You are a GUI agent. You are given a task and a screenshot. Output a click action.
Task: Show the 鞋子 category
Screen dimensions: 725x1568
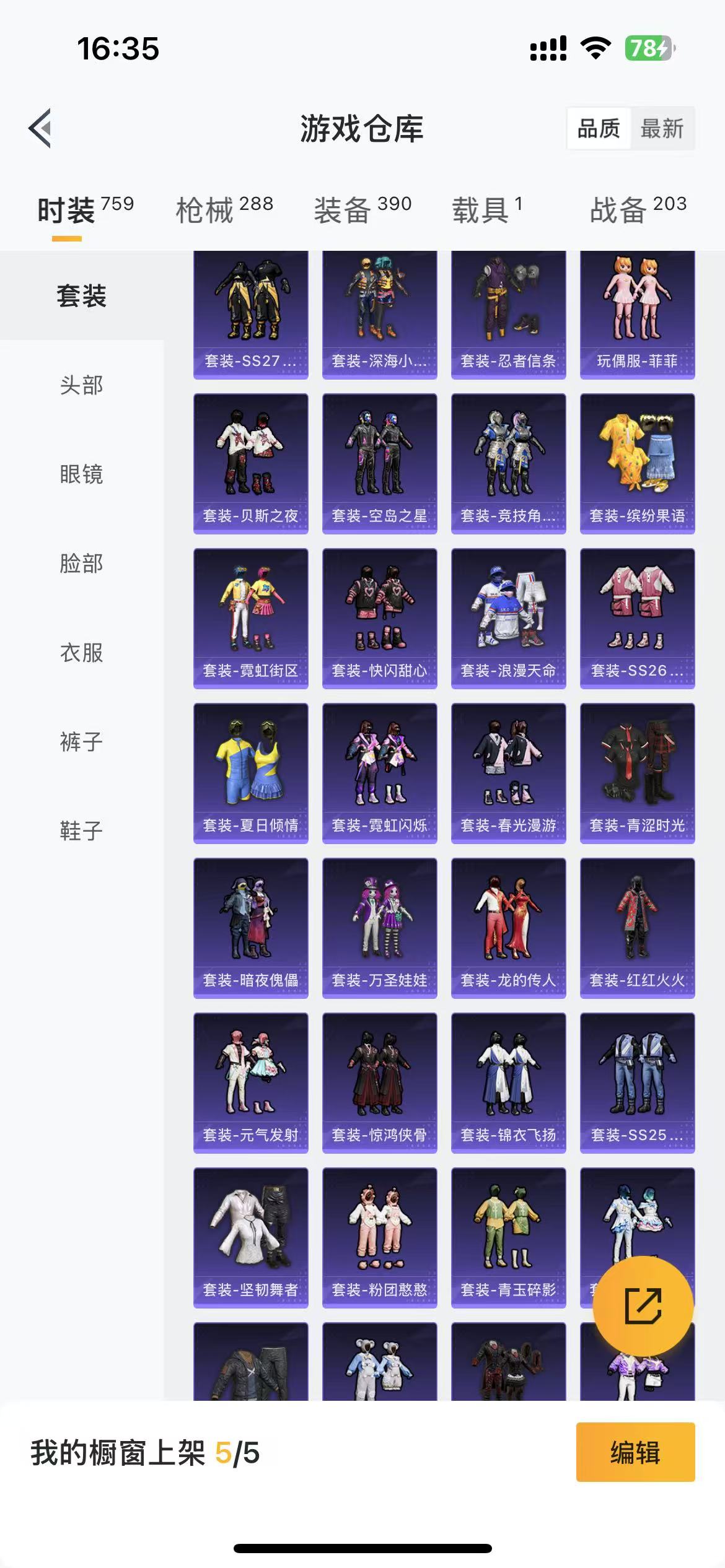[x=82, y=831]
